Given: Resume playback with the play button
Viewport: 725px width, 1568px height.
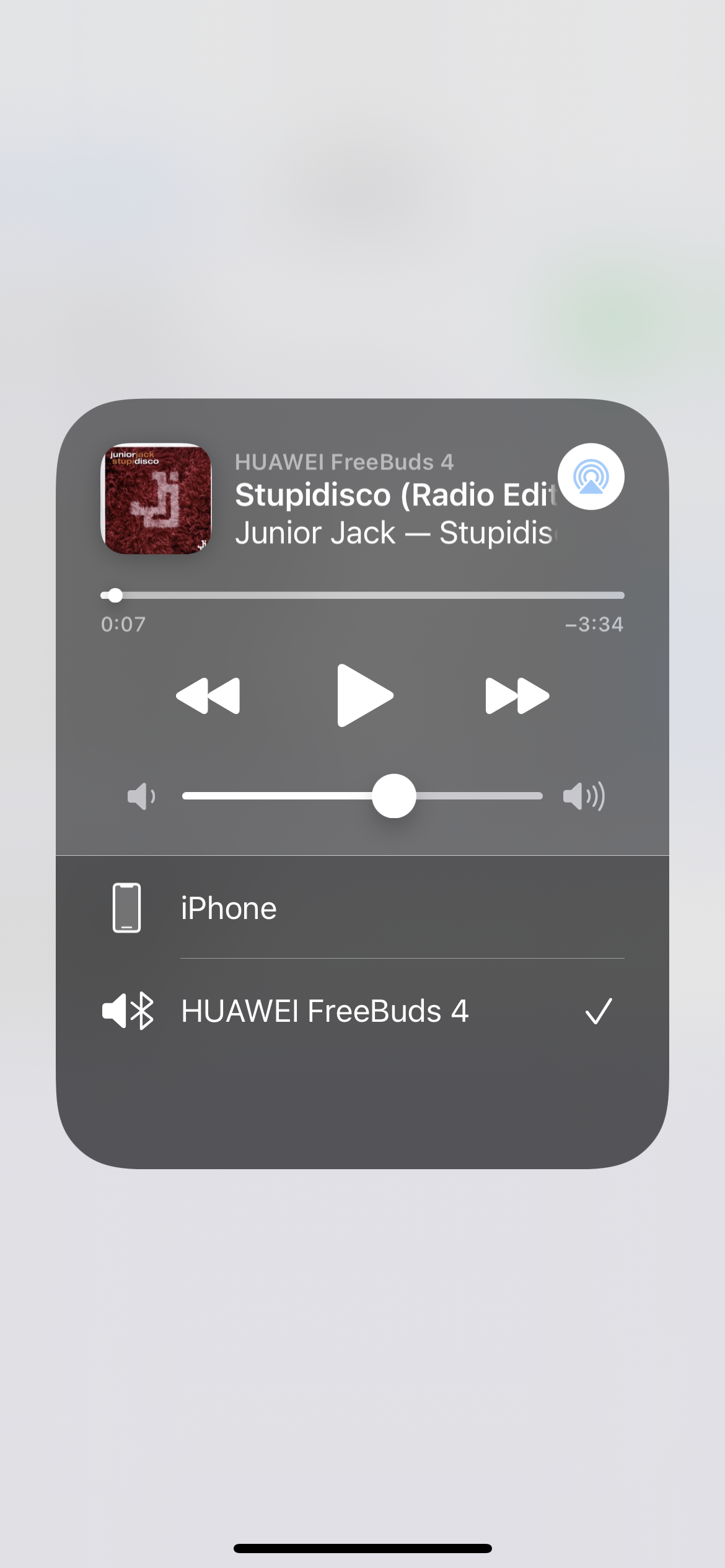Looking at the screenshot, I should (x=365, y=695).
